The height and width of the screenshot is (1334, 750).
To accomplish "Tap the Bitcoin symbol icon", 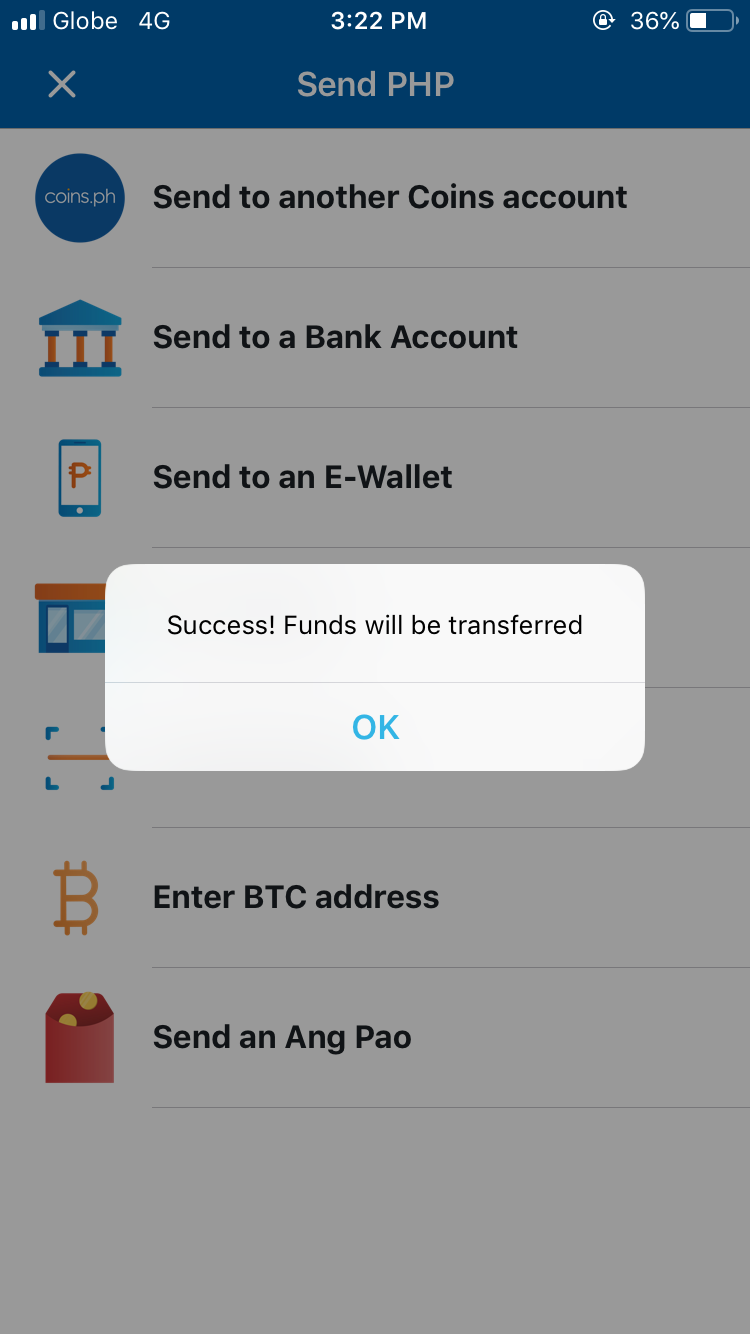I will pyautogui.click(x=80, y=897).
